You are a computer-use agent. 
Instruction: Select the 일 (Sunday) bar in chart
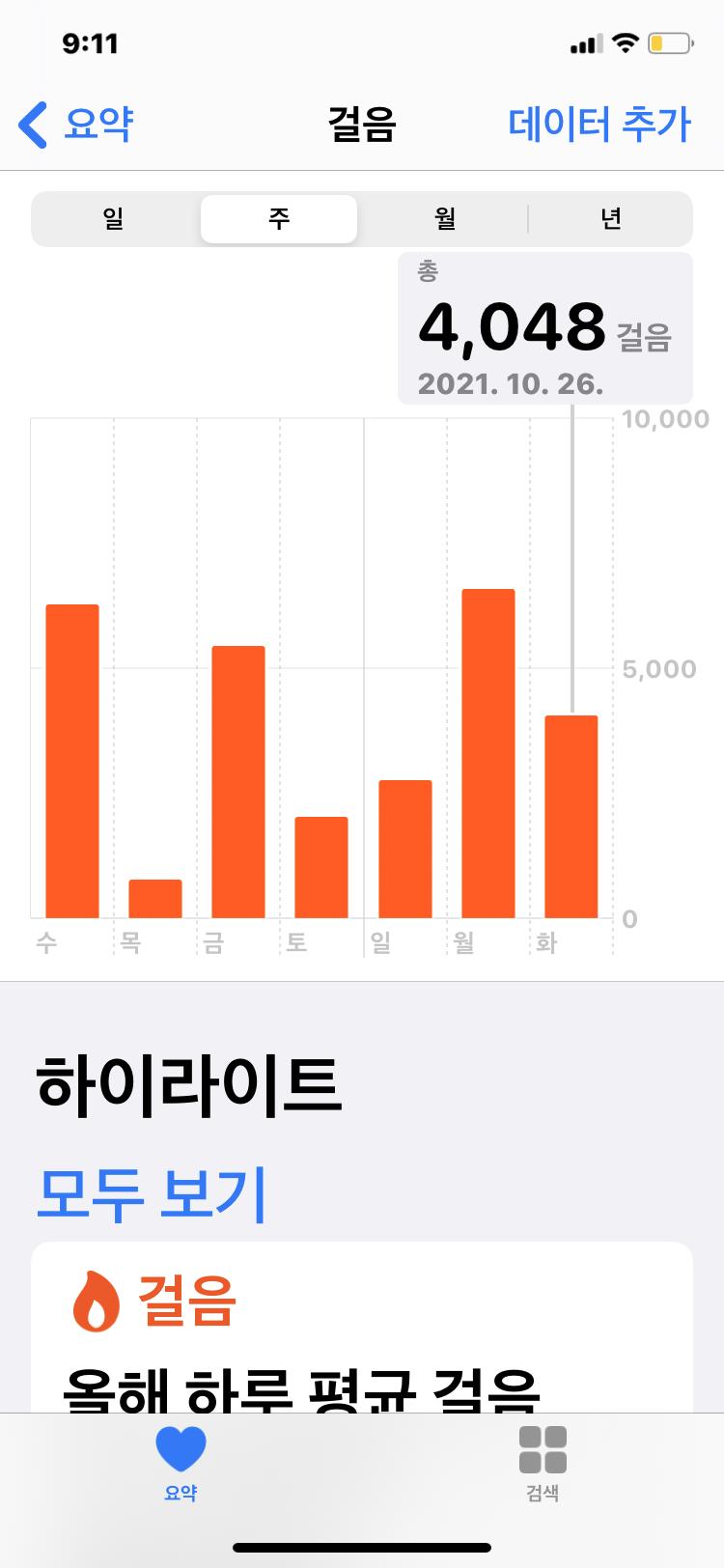point(405,849)
